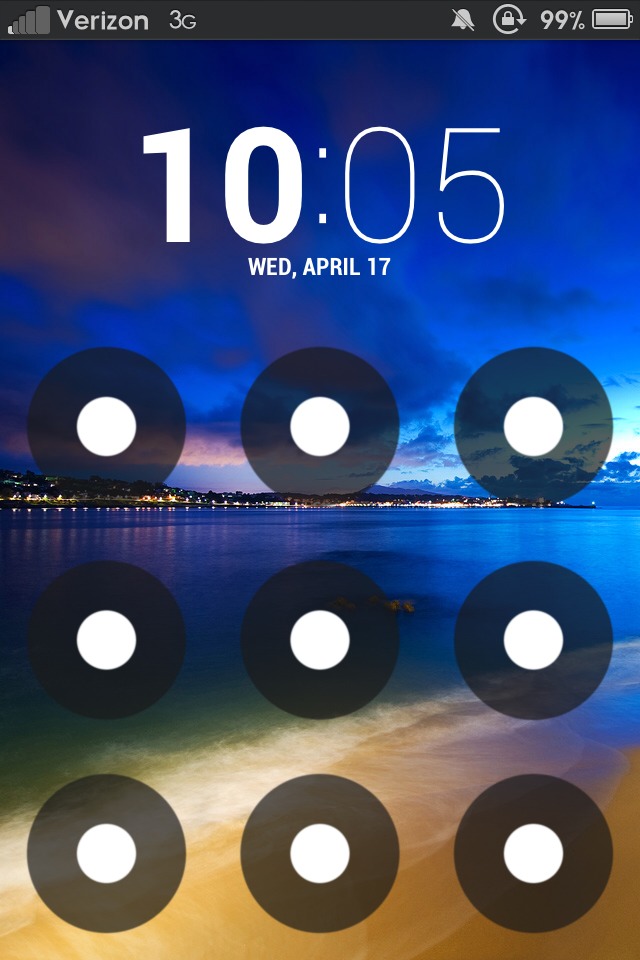Select the bottom-center pattern dot

click(x=320, y=853)
